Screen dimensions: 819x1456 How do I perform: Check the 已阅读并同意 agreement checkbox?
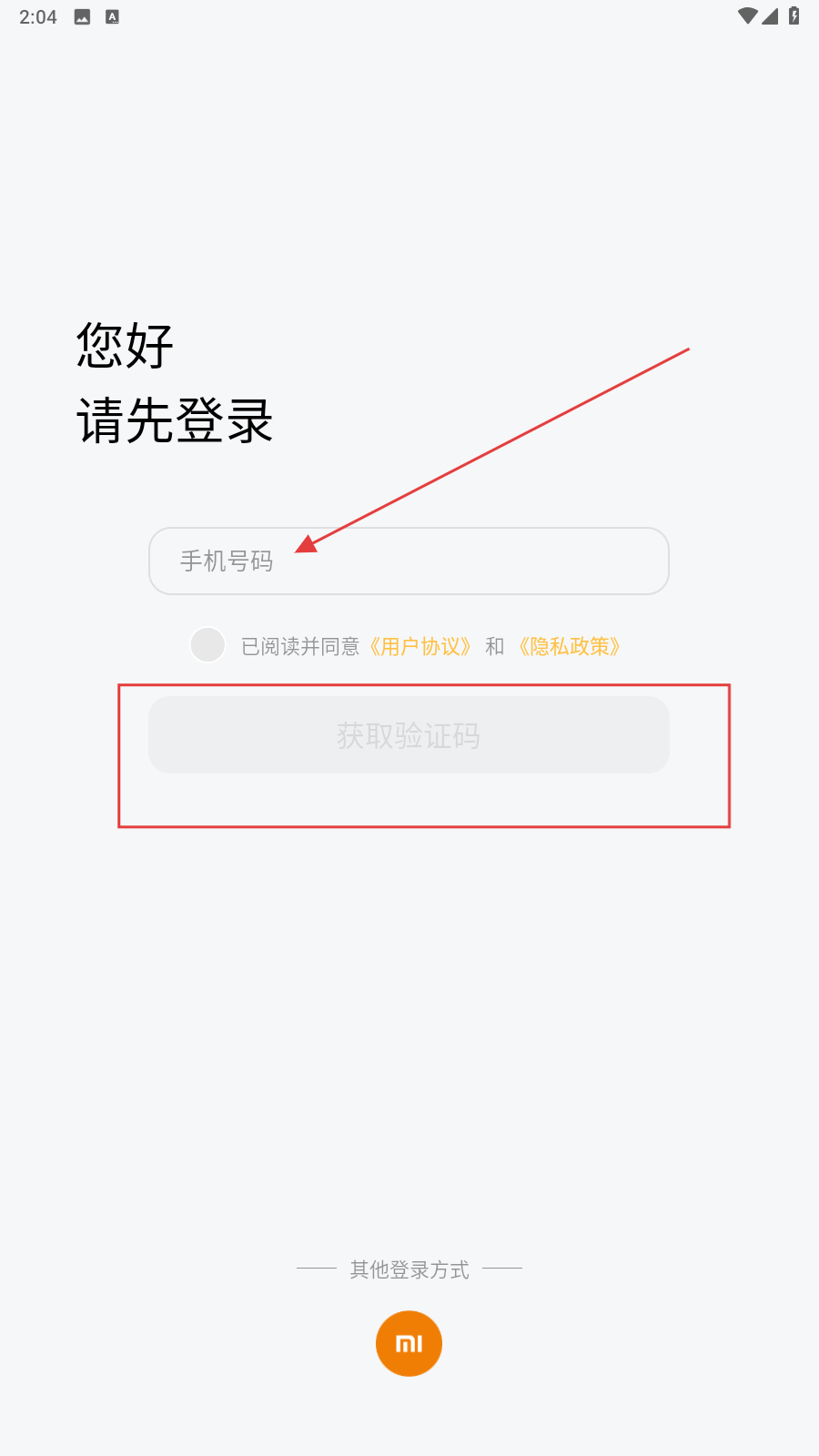tap(207, 645)
